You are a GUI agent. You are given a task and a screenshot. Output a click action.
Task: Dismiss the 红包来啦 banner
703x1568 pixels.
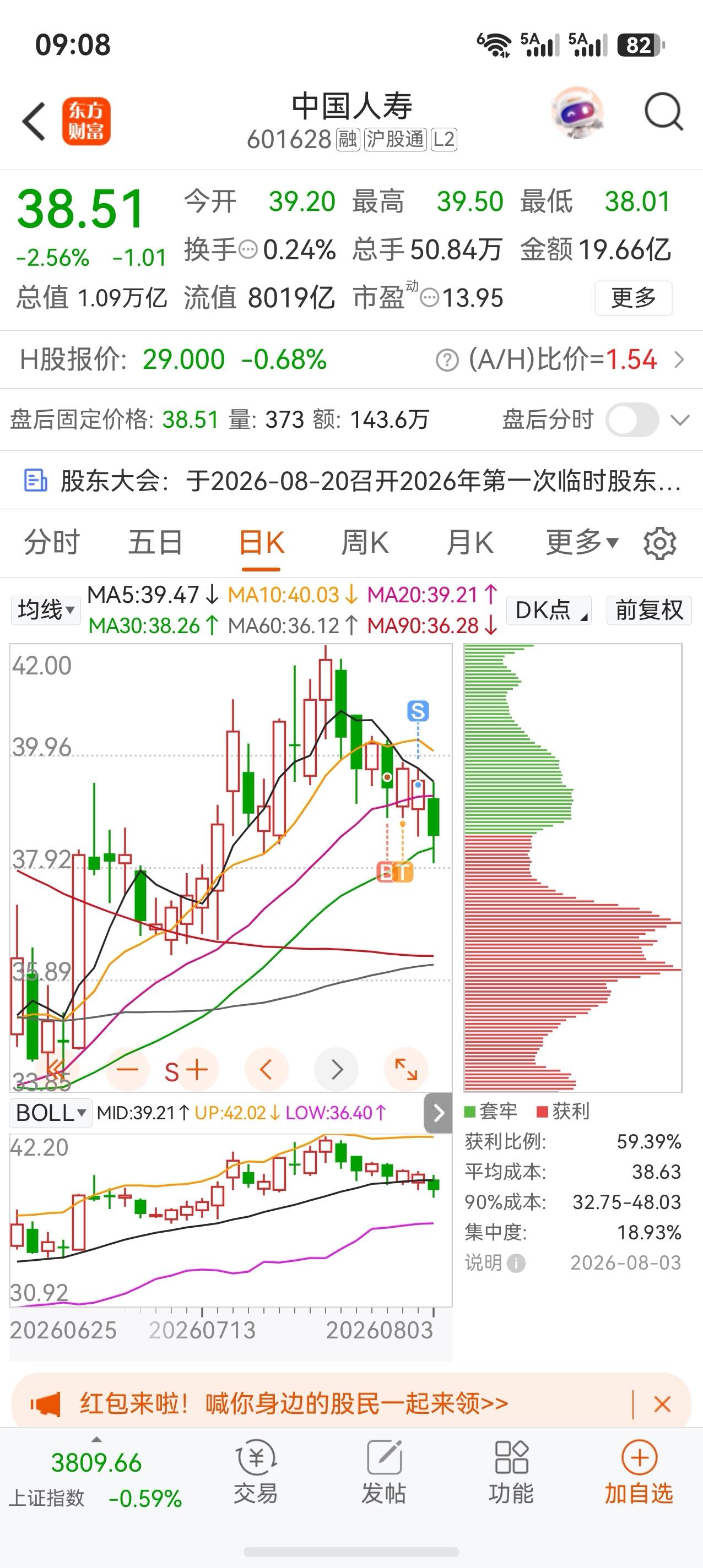(662, 1404)
